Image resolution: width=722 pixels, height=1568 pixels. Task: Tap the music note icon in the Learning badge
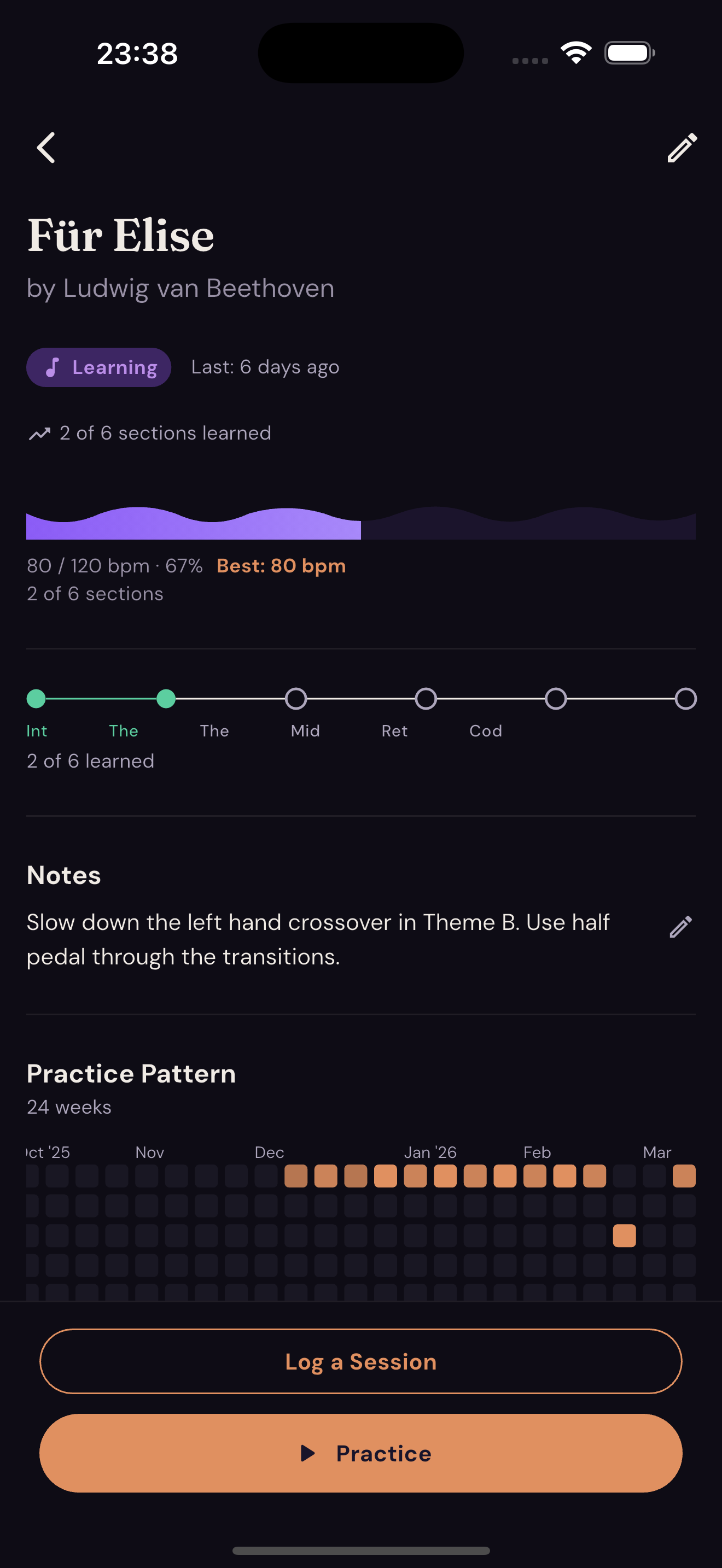(x=53, y=367)
